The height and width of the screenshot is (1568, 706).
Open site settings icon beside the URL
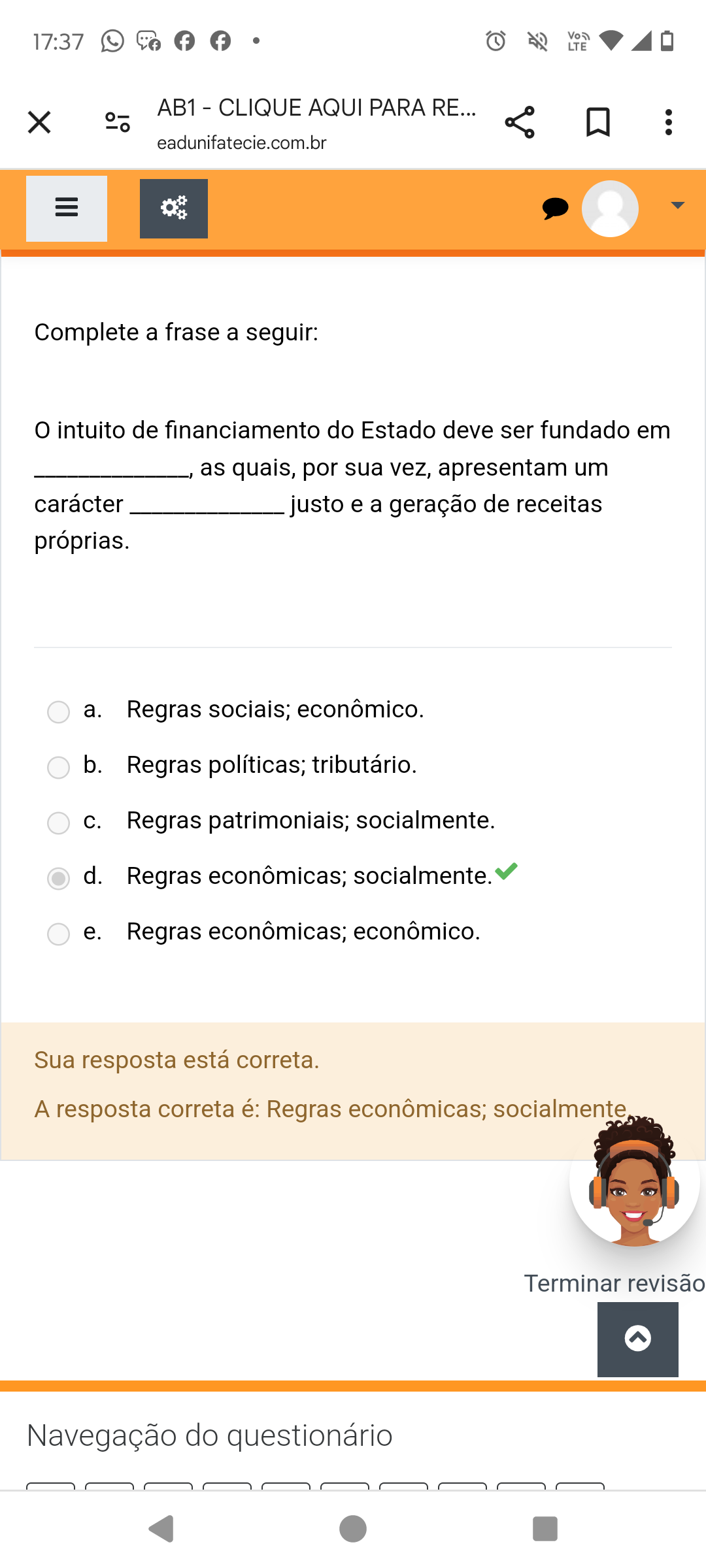118,122
